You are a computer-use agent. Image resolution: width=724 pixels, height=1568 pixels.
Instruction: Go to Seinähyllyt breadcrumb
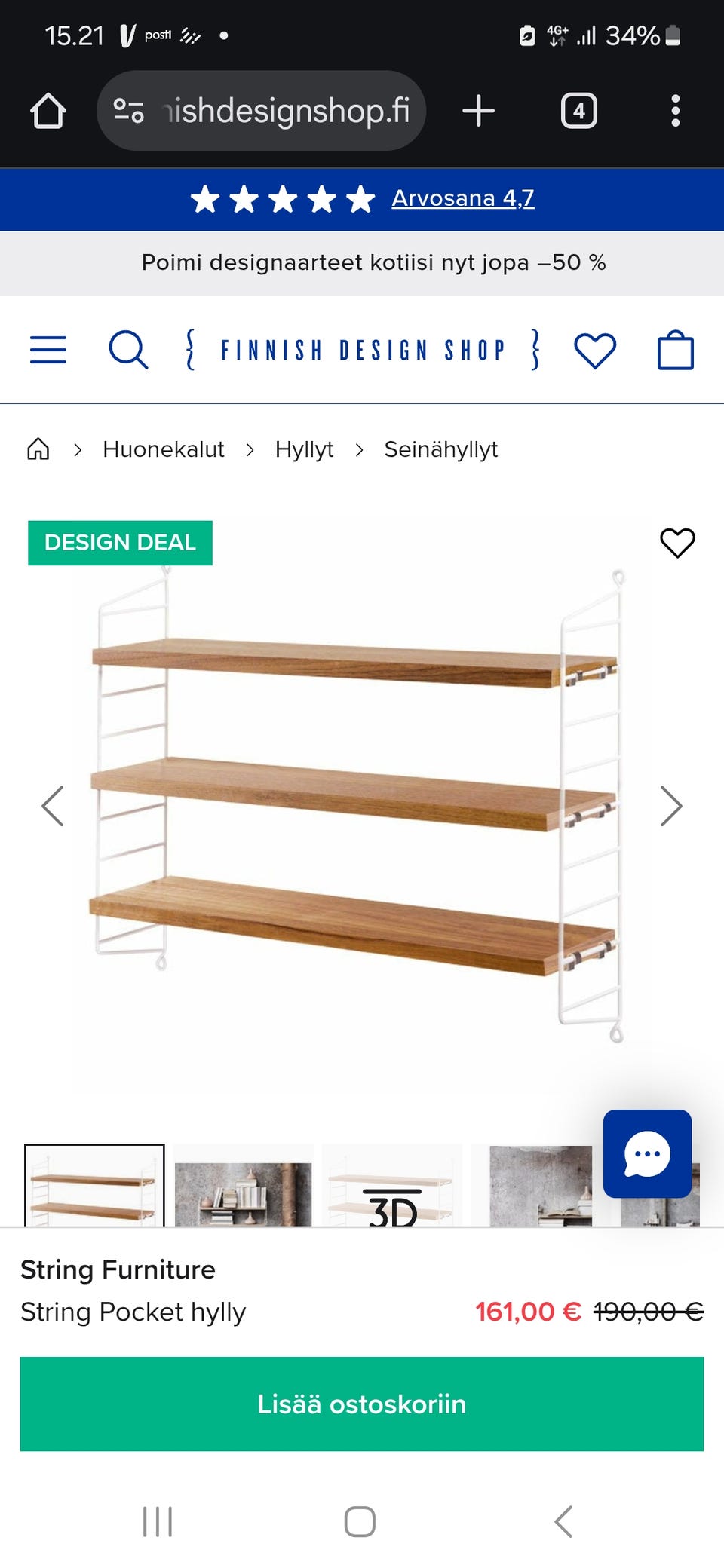coord(440,449)
